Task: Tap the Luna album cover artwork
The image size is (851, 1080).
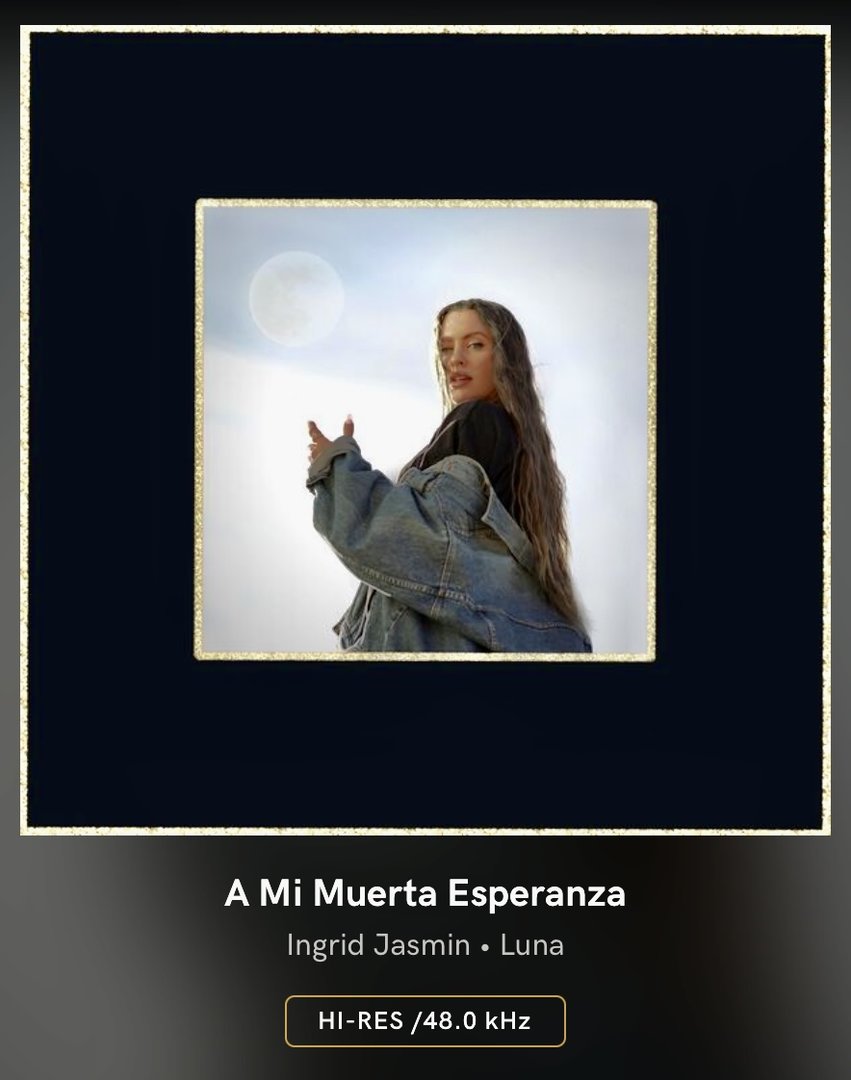Action: (425, 430)
